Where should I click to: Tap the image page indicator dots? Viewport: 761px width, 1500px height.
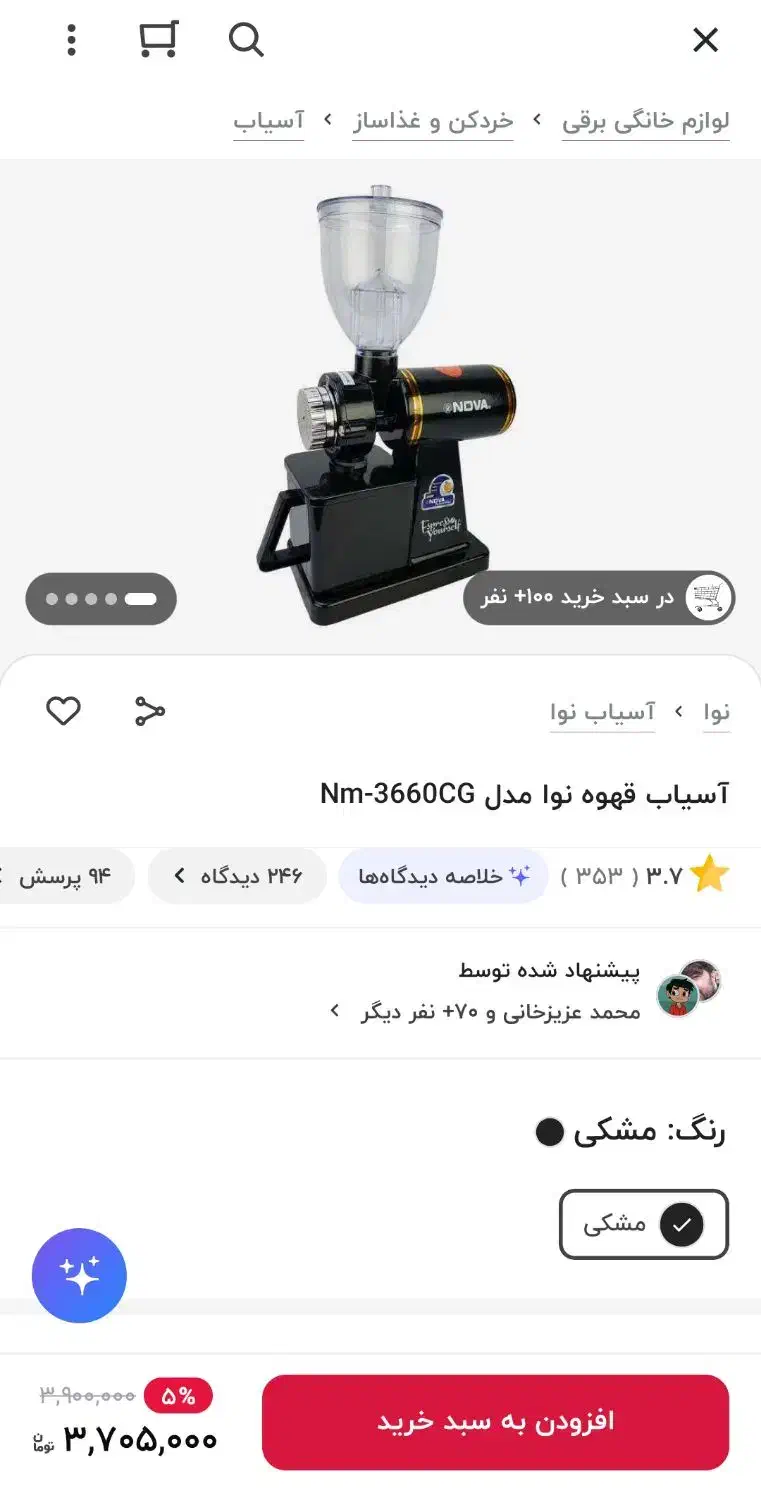pyautogui.click(x=101, y=599)
